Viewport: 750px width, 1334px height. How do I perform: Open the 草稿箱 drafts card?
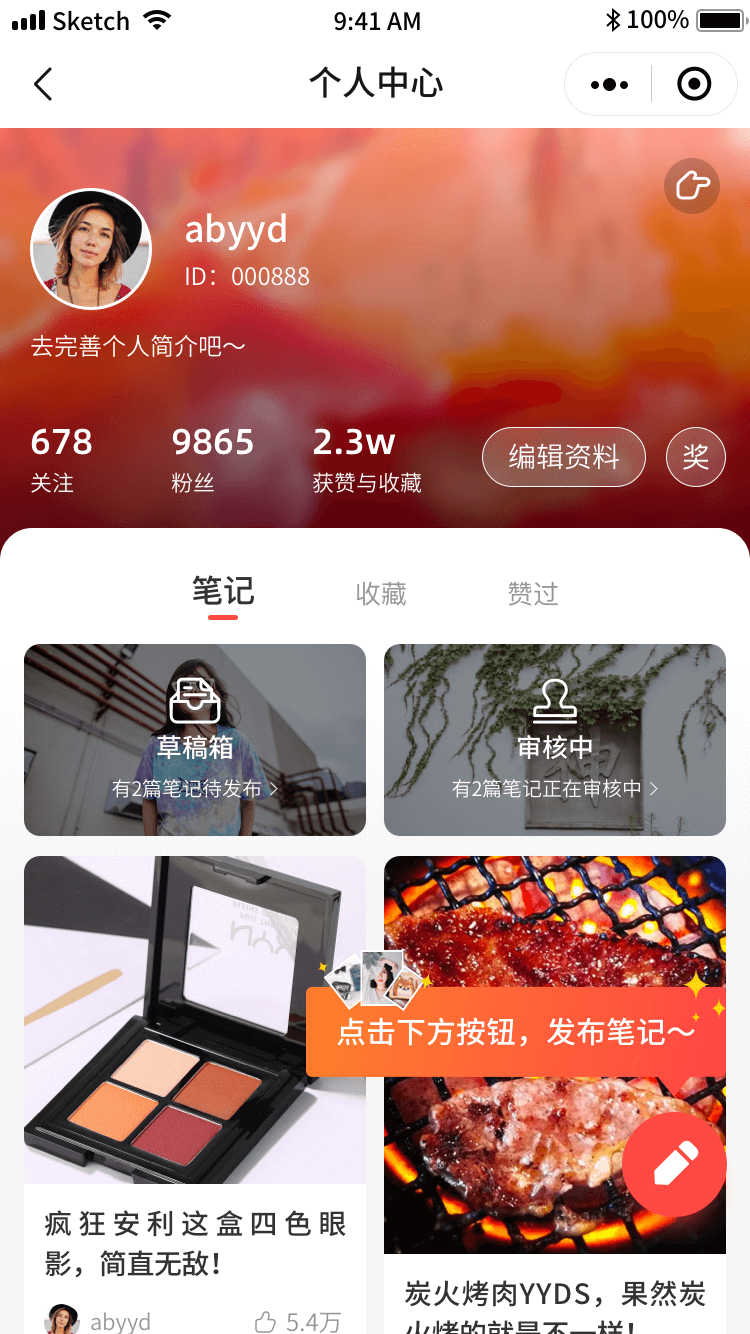(195, 740)
